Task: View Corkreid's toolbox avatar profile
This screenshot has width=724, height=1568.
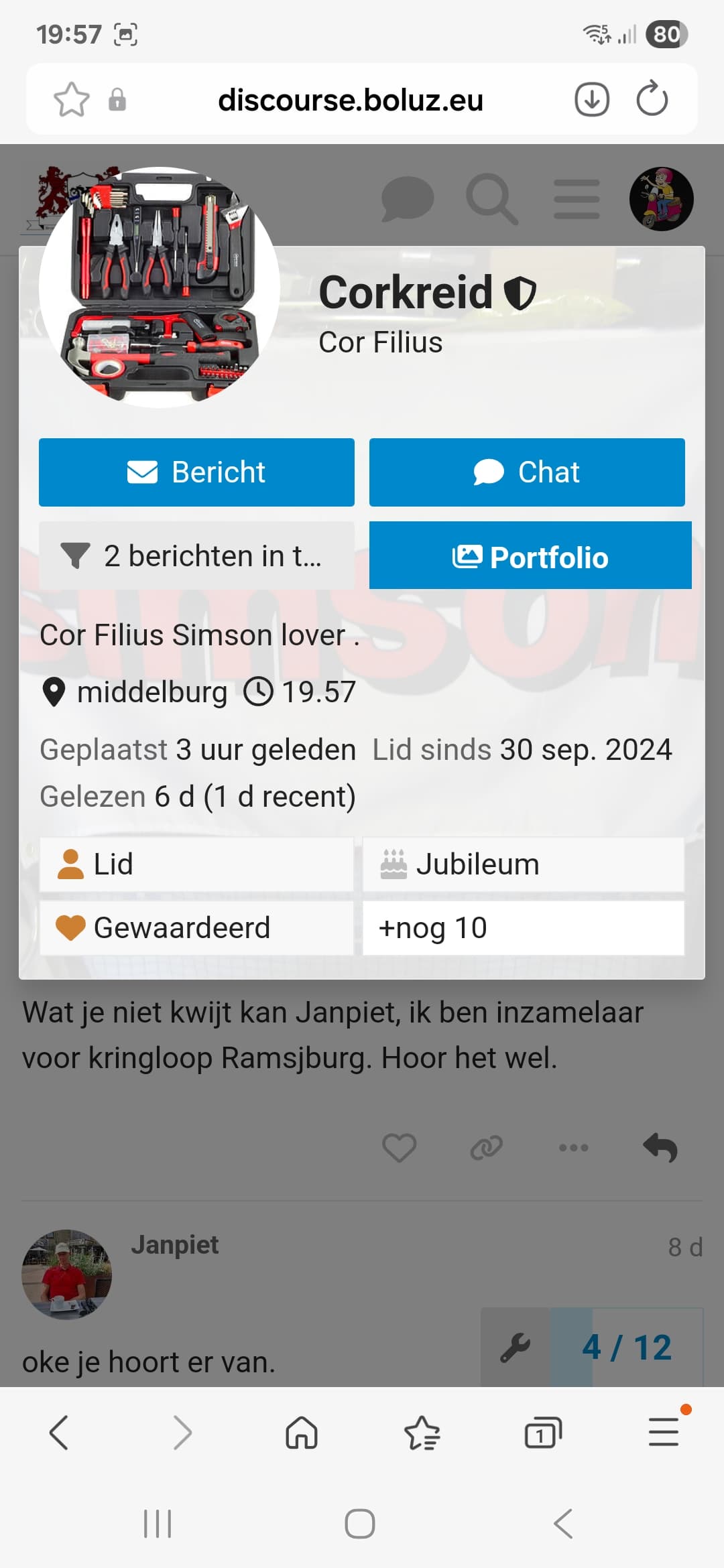Action: (x=160, y=287)
